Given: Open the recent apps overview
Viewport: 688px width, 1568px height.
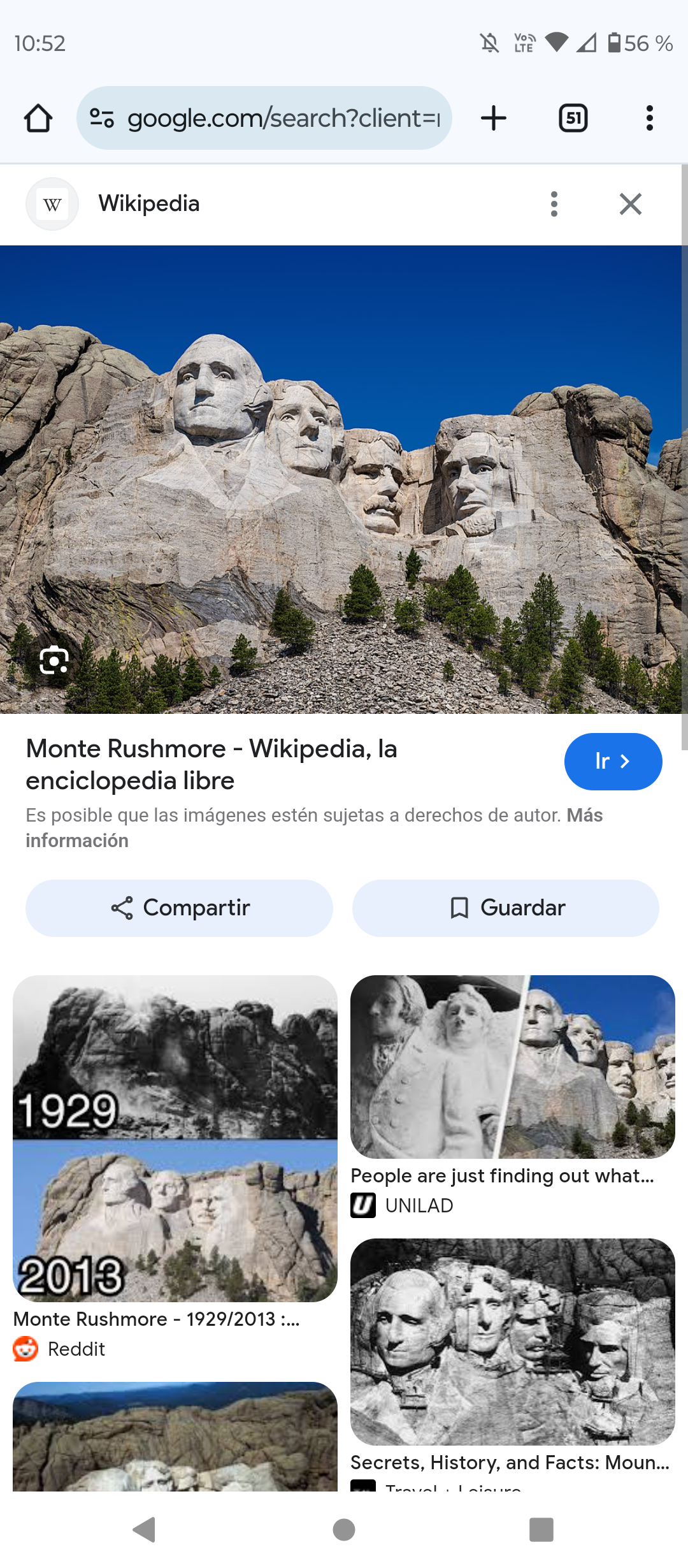Looking at the screenshot, I should pyautogui.click(x=541, y=1529).
